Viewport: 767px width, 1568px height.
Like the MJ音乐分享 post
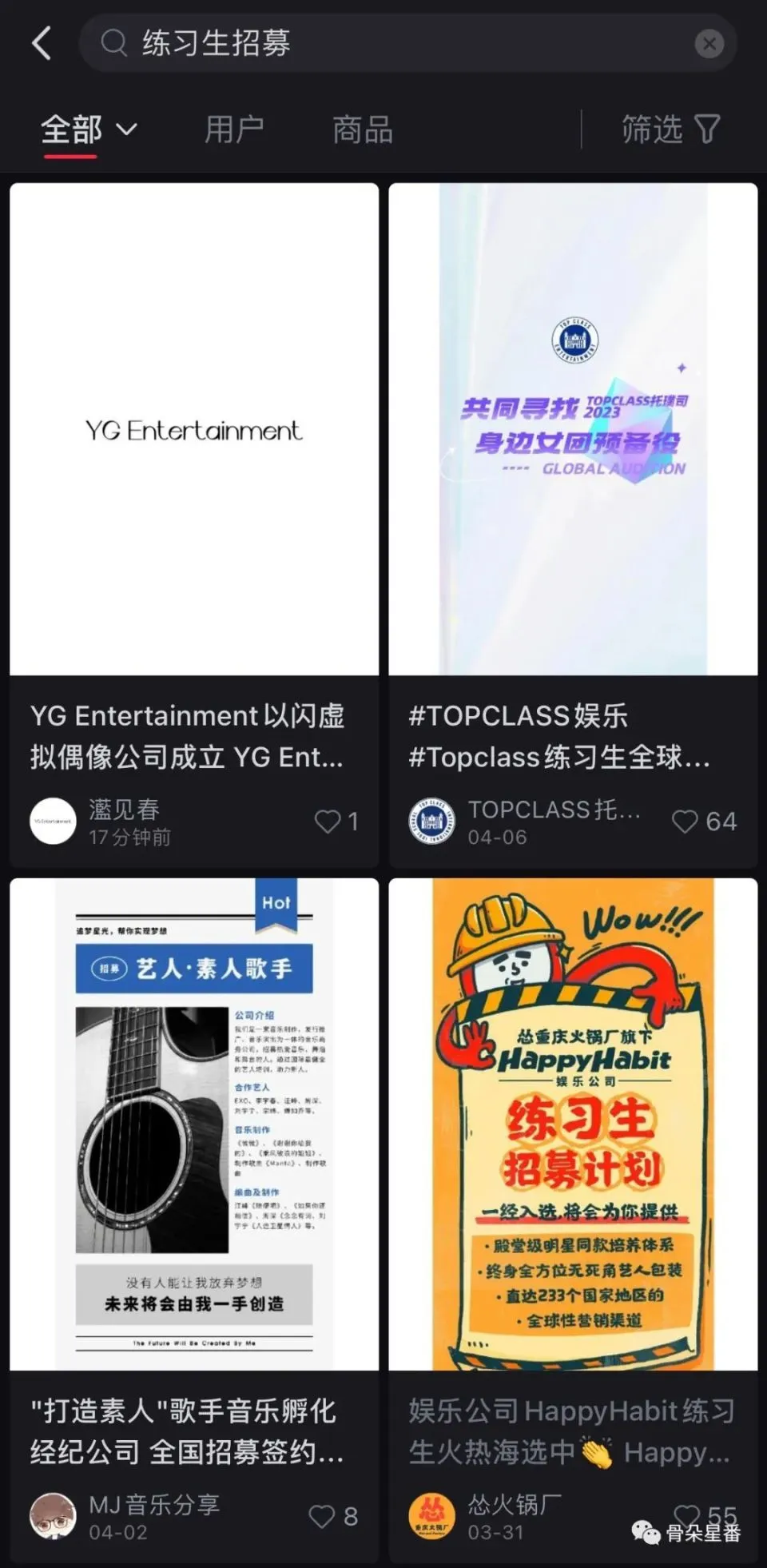click(322, 1516)
